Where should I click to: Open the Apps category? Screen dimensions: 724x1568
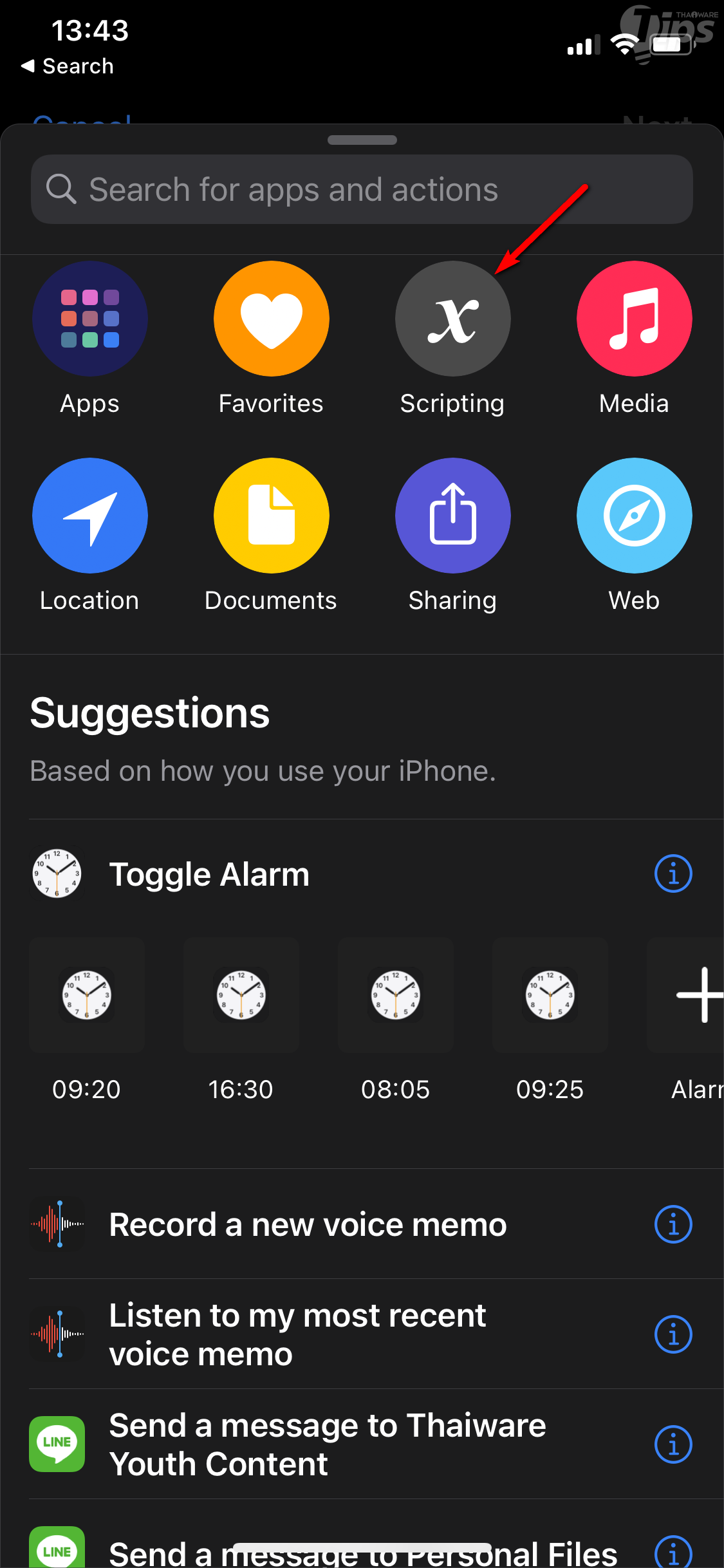coord(90,319)
